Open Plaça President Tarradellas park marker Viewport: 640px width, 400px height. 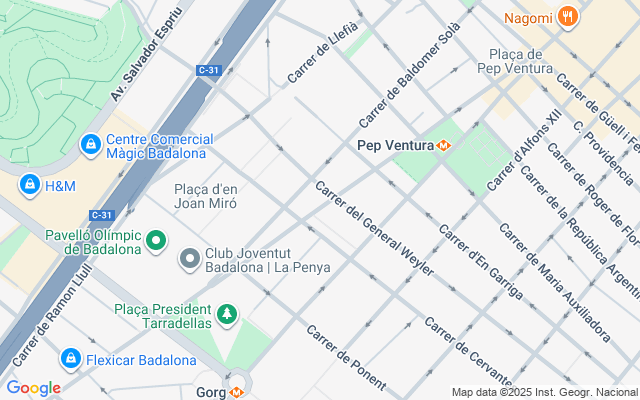[227, 315]
